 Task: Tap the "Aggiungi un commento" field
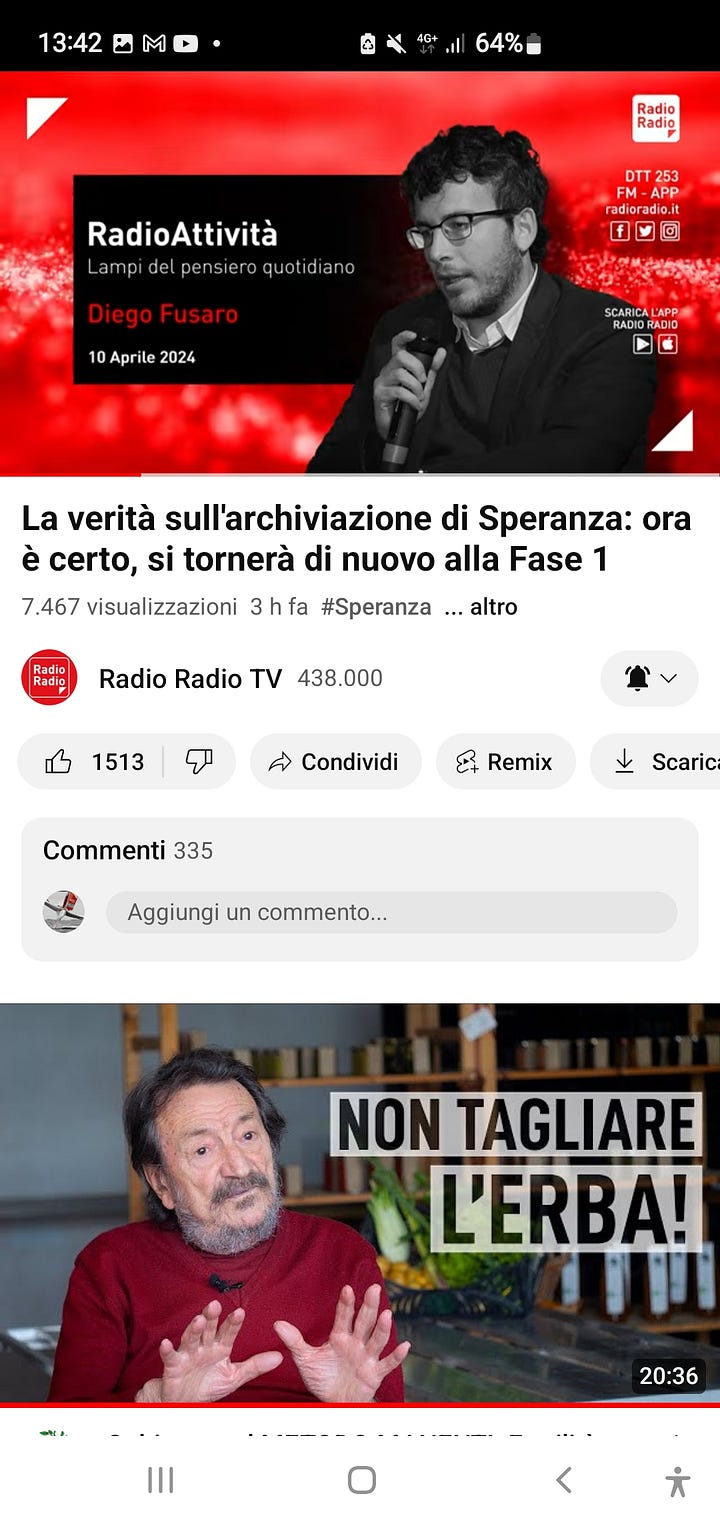click(x=391, y=912)
